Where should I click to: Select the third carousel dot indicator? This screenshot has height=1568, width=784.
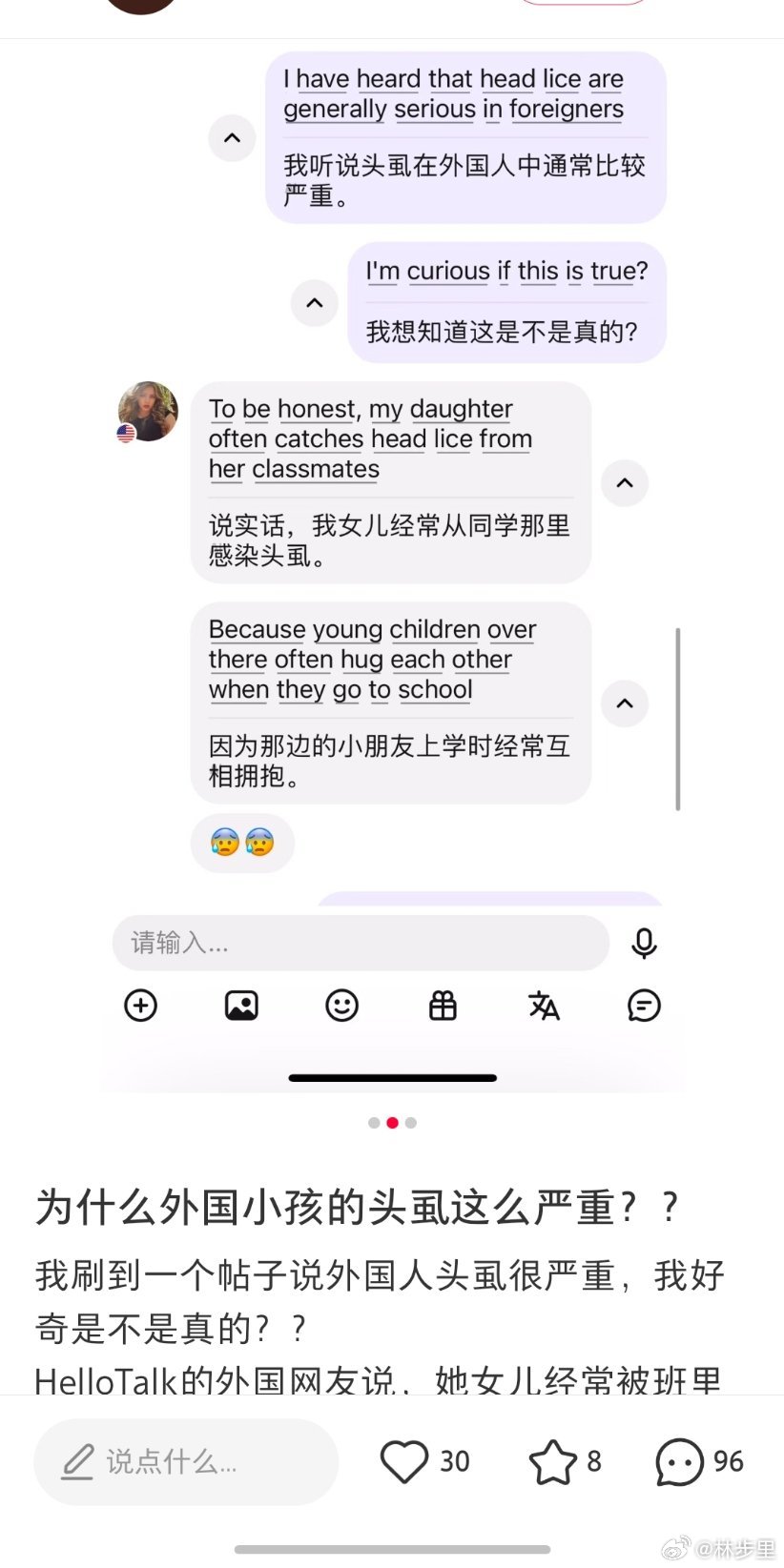pyautogui.click(x=410, y=1122)
